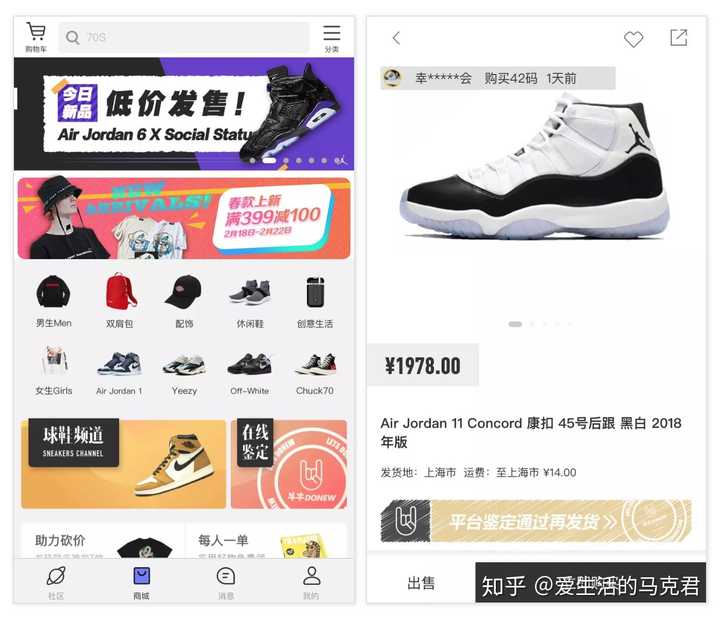720x617 pixels.
Task: Select the 休闲鞋 casual shoes category
Action: [249, 301]
